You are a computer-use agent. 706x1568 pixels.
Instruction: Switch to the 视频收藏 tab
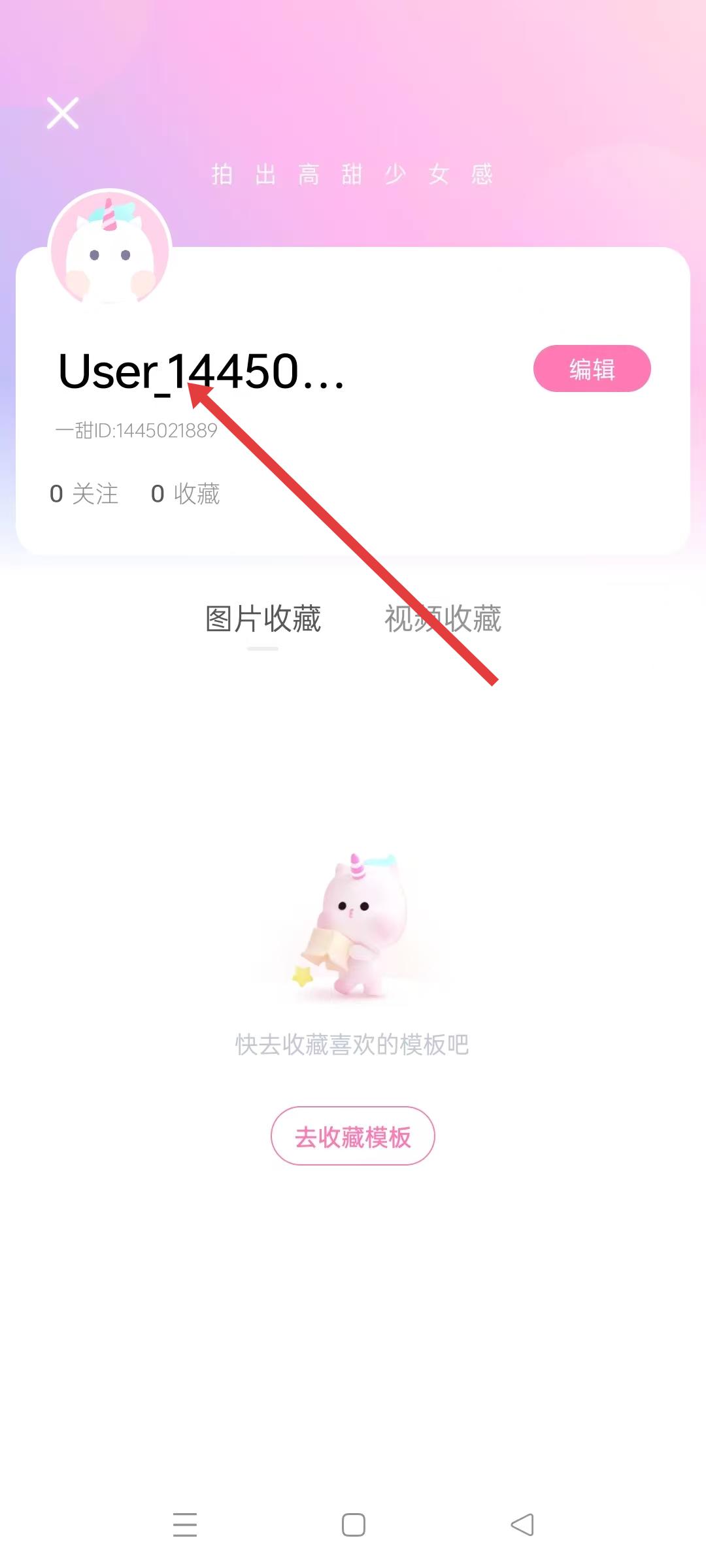[x=443, y=619]
